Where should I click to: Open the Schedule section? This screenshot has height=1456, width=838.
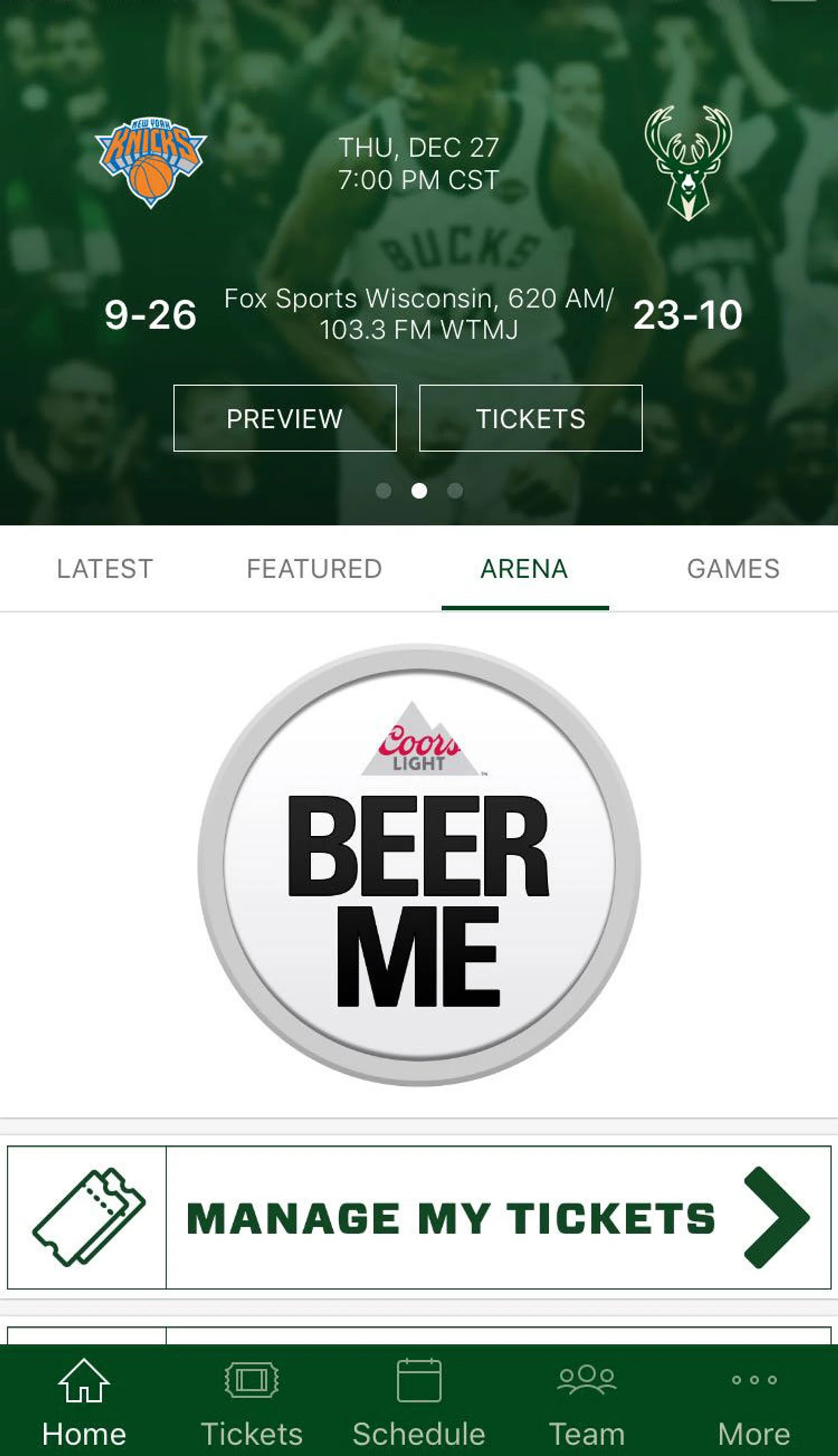pyautogui.click(x=419, y=1401)
